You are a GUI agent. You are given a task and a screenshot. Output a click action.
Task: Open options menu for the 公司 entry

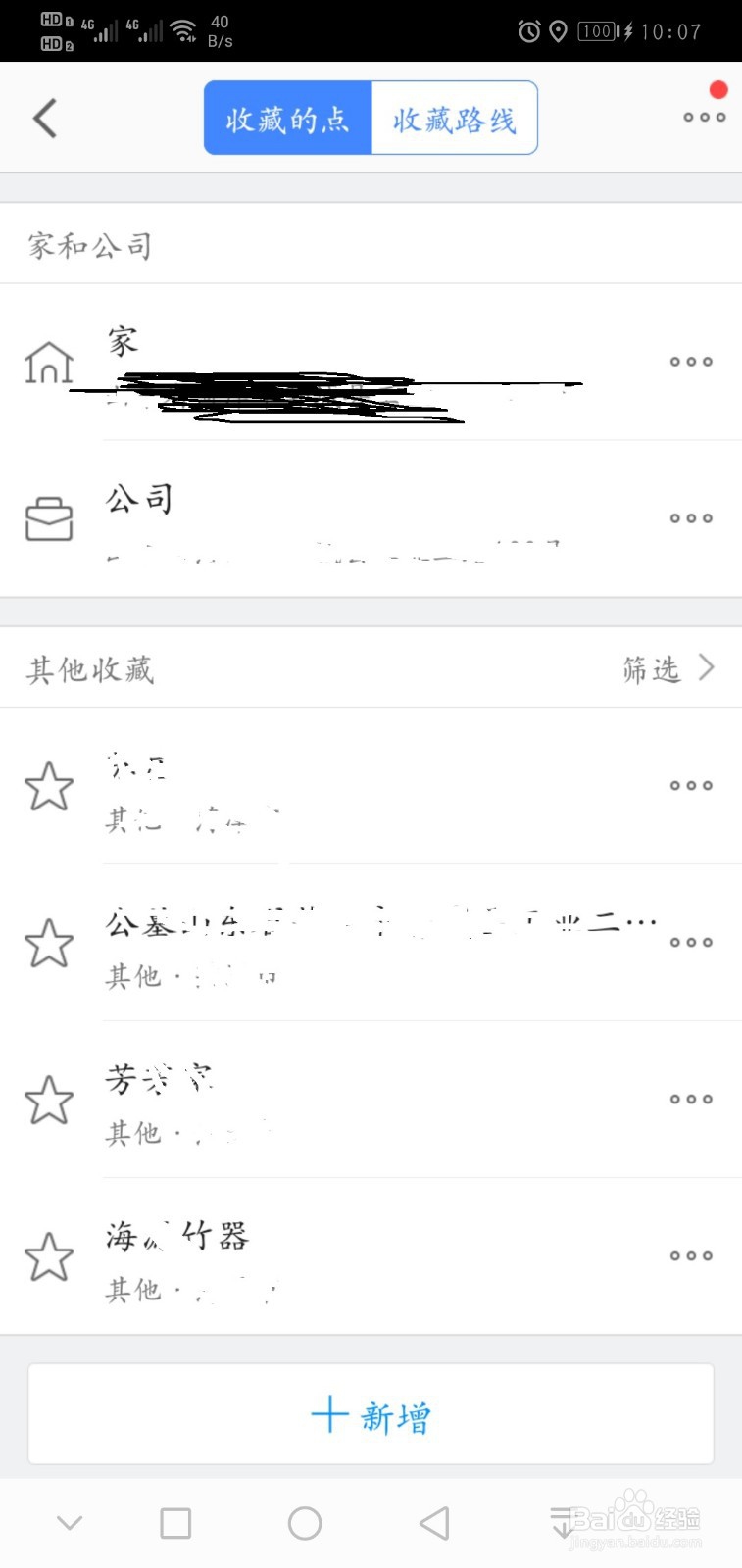[x=691, y=518]
